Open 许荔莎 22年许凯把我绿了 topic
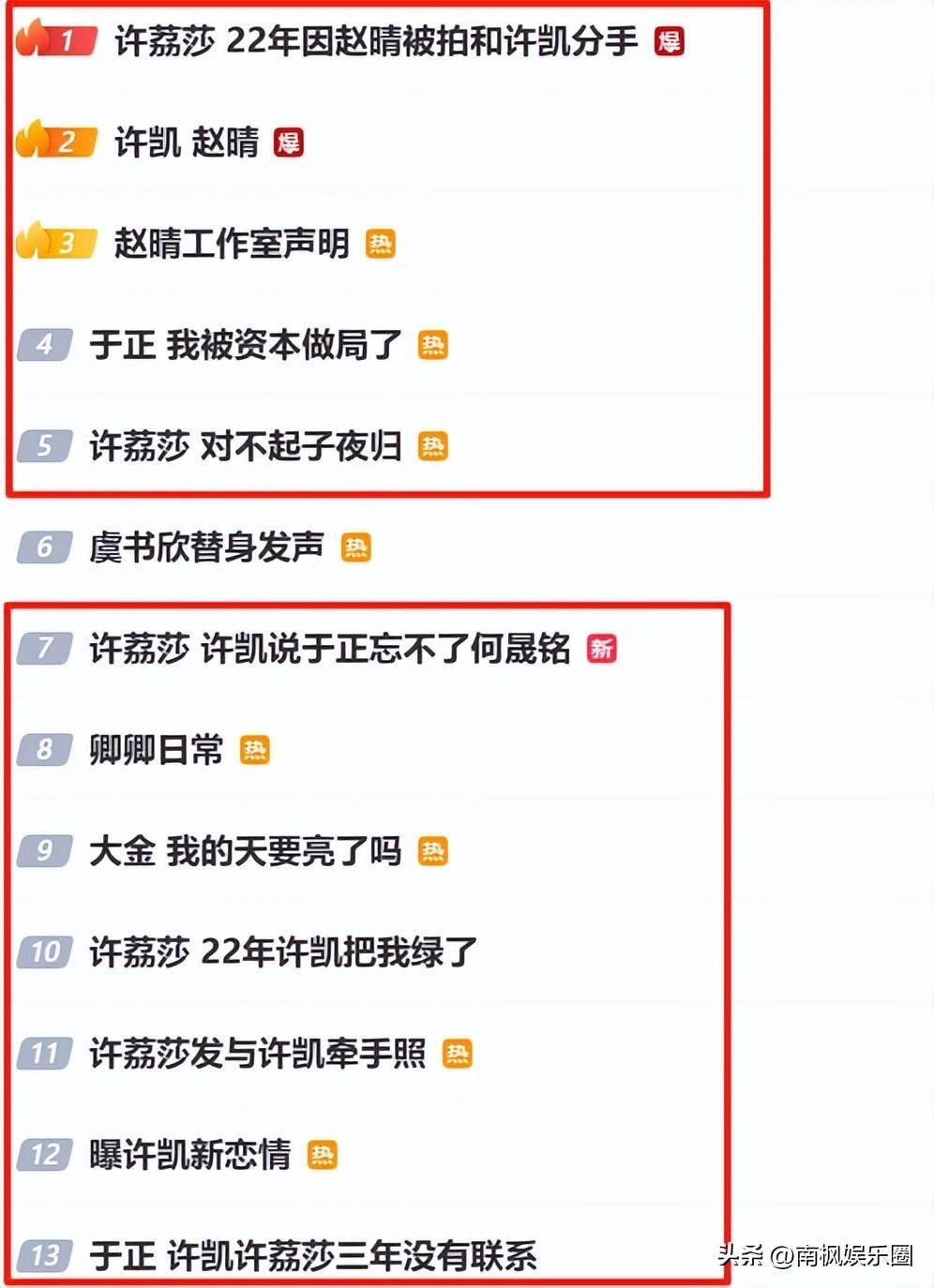Image resolution: width=934 pixels, height=1288 pixels. click(283, 952)
